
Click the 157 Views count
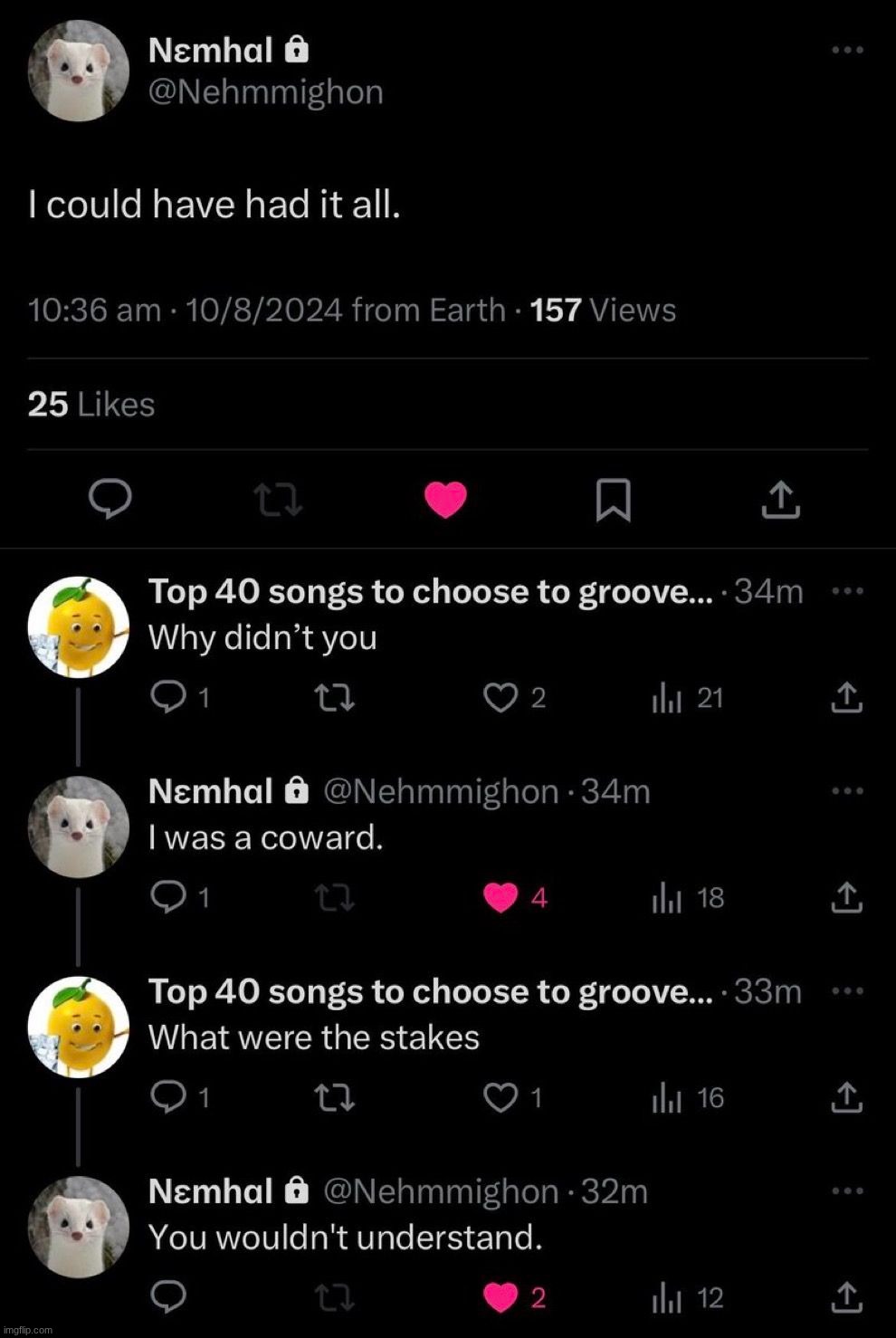point(602,310)
